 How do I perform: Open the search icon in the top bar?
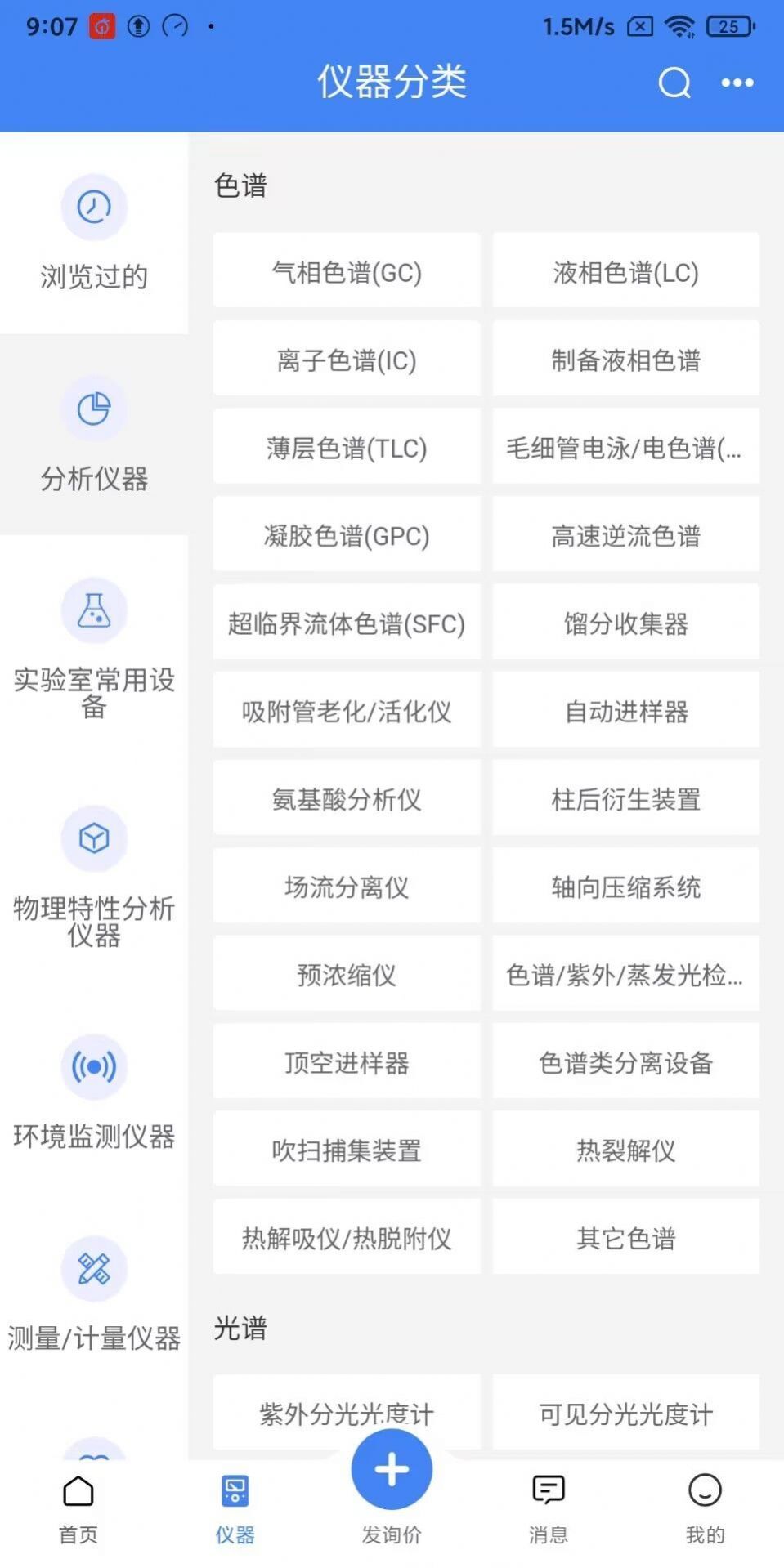[673, 83]
